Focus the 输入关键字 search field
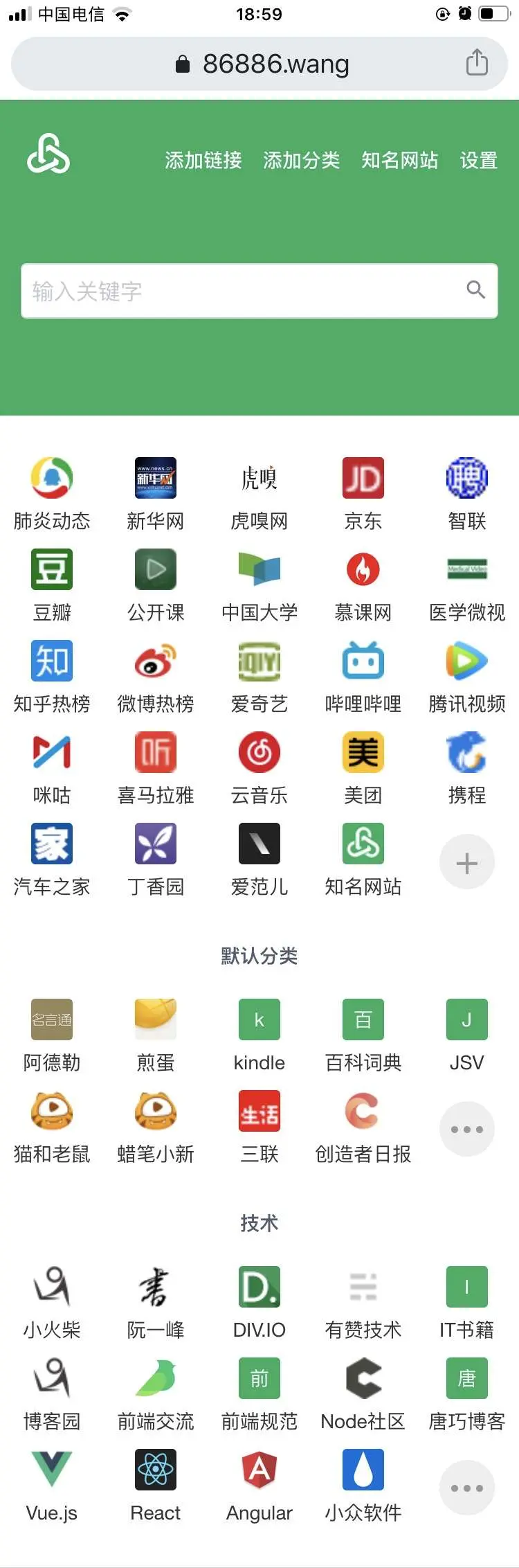The width and height of the screenshot is (519, 1568). click(242, 291)
